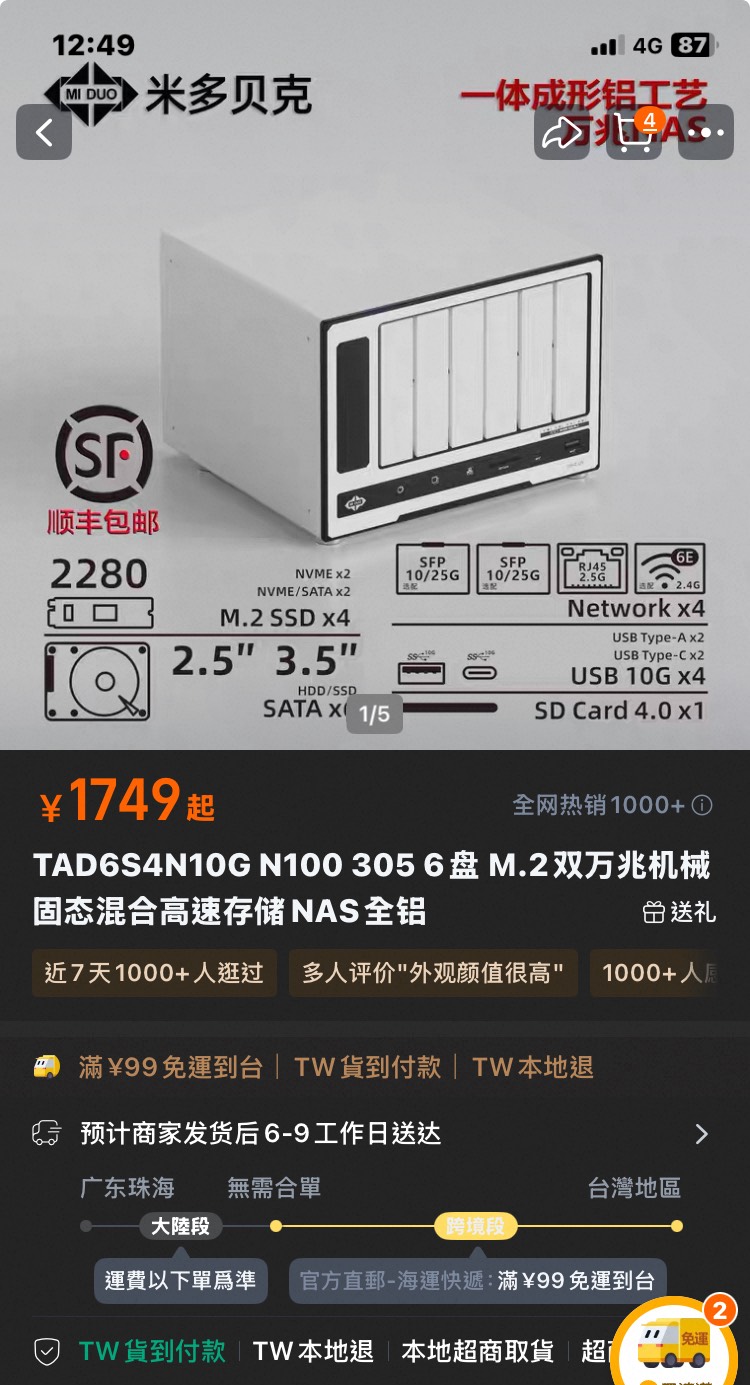Open the shopping cart
The height and width of the screenshot is (1385, 750).
[x=634, y=132]
